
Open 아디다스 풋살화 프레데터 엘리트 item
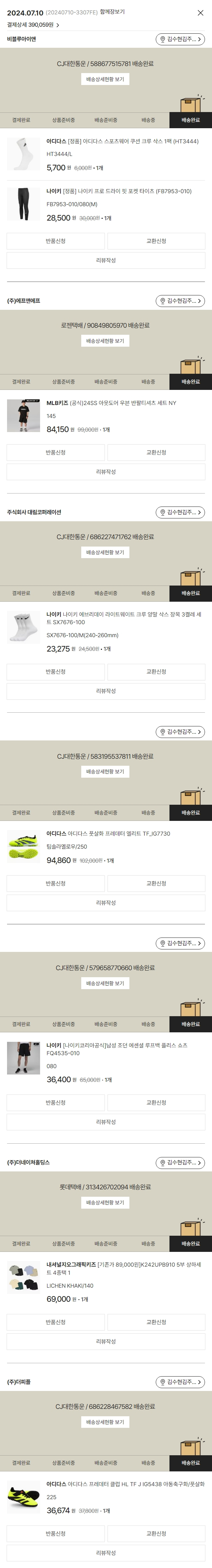pos(108,833)
